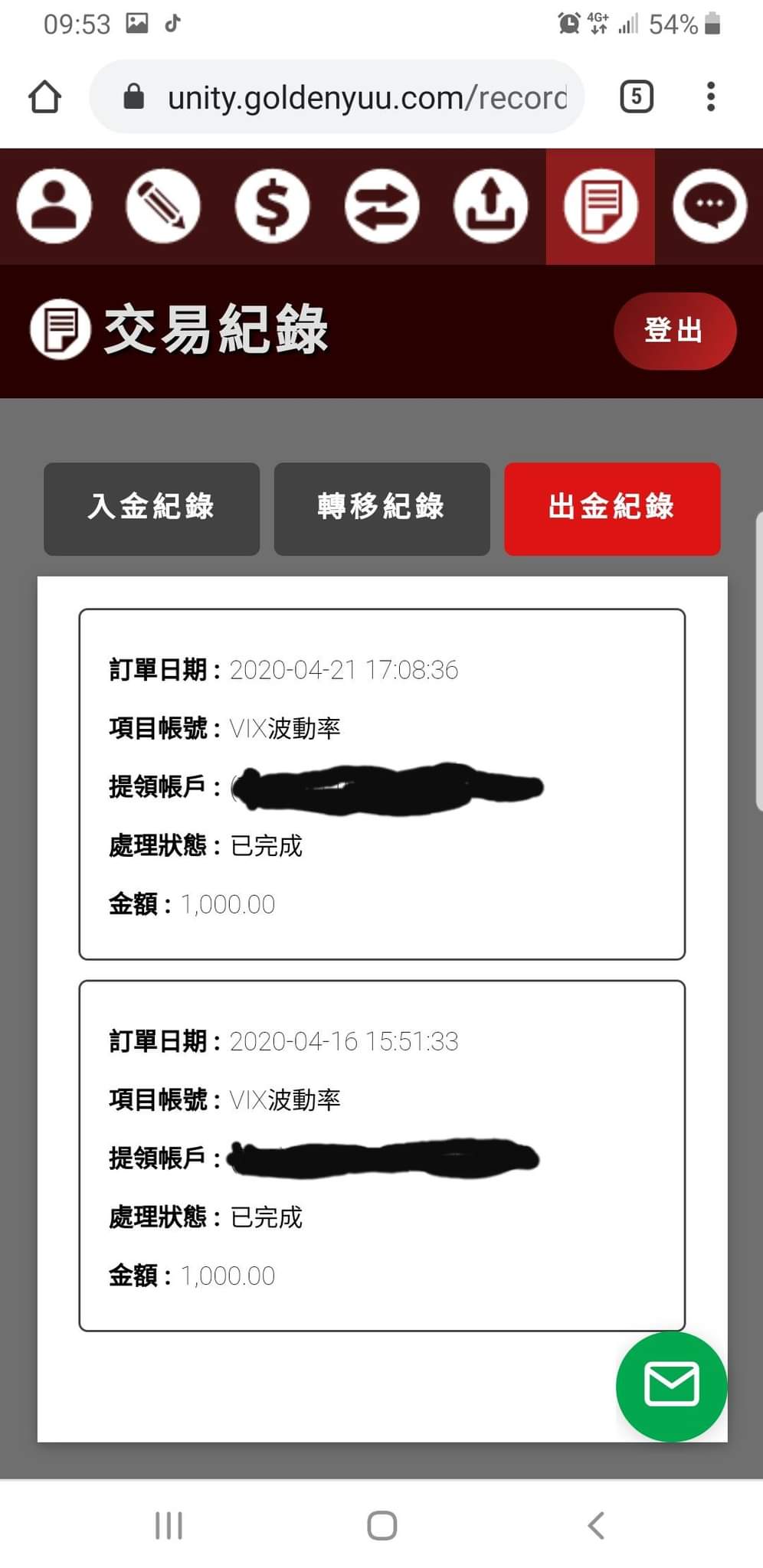763x1568 pixels.
Task: Go to the browser home page
Action: 44,97
